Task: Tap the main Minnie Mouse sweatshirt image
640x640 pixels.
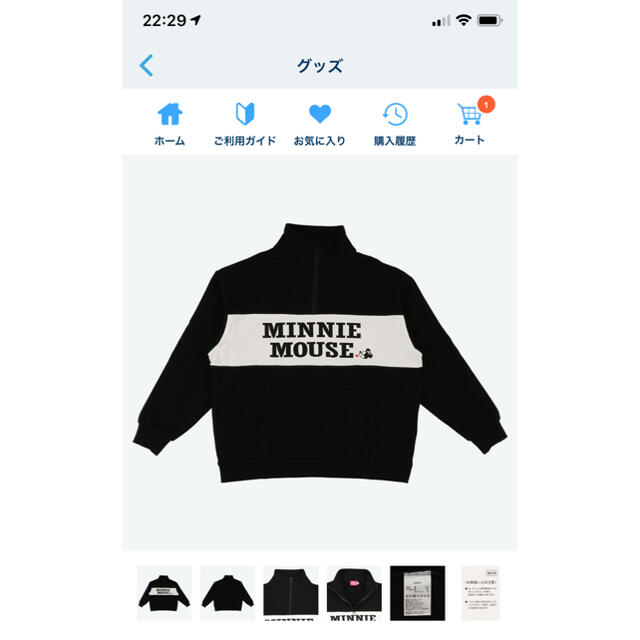Action: click(x=320, y=350)
